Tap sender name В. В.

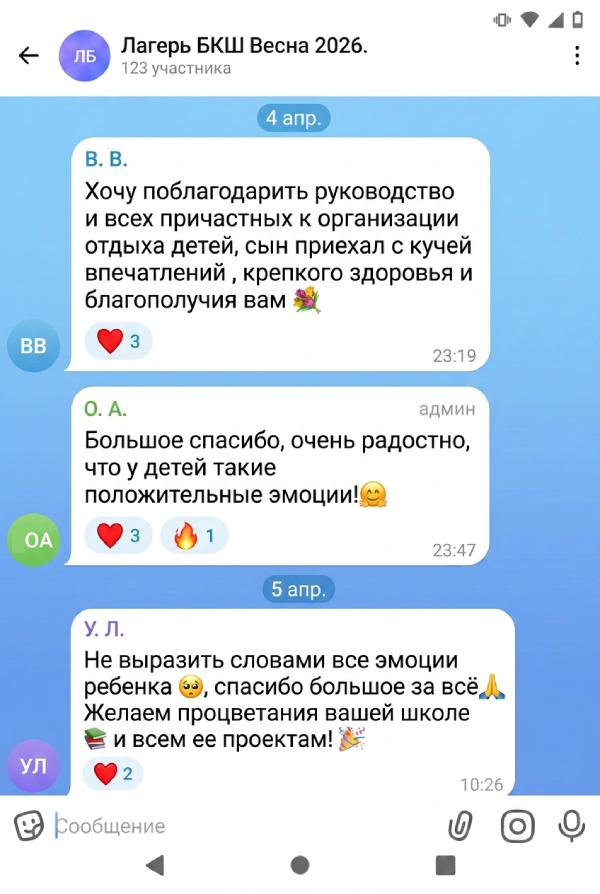(x=107, y=159)
